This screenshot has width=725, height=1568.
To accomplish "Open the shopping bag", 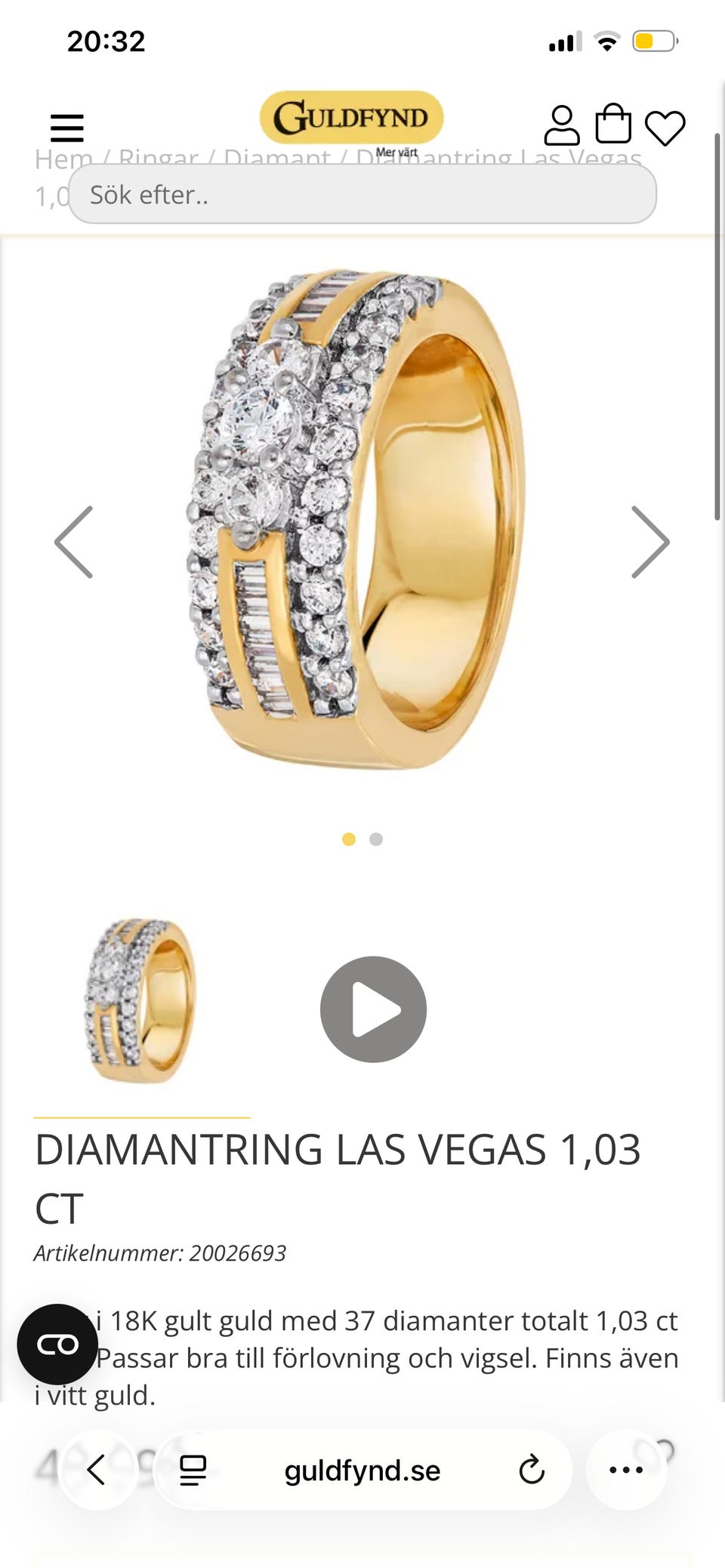I will 612,124.
